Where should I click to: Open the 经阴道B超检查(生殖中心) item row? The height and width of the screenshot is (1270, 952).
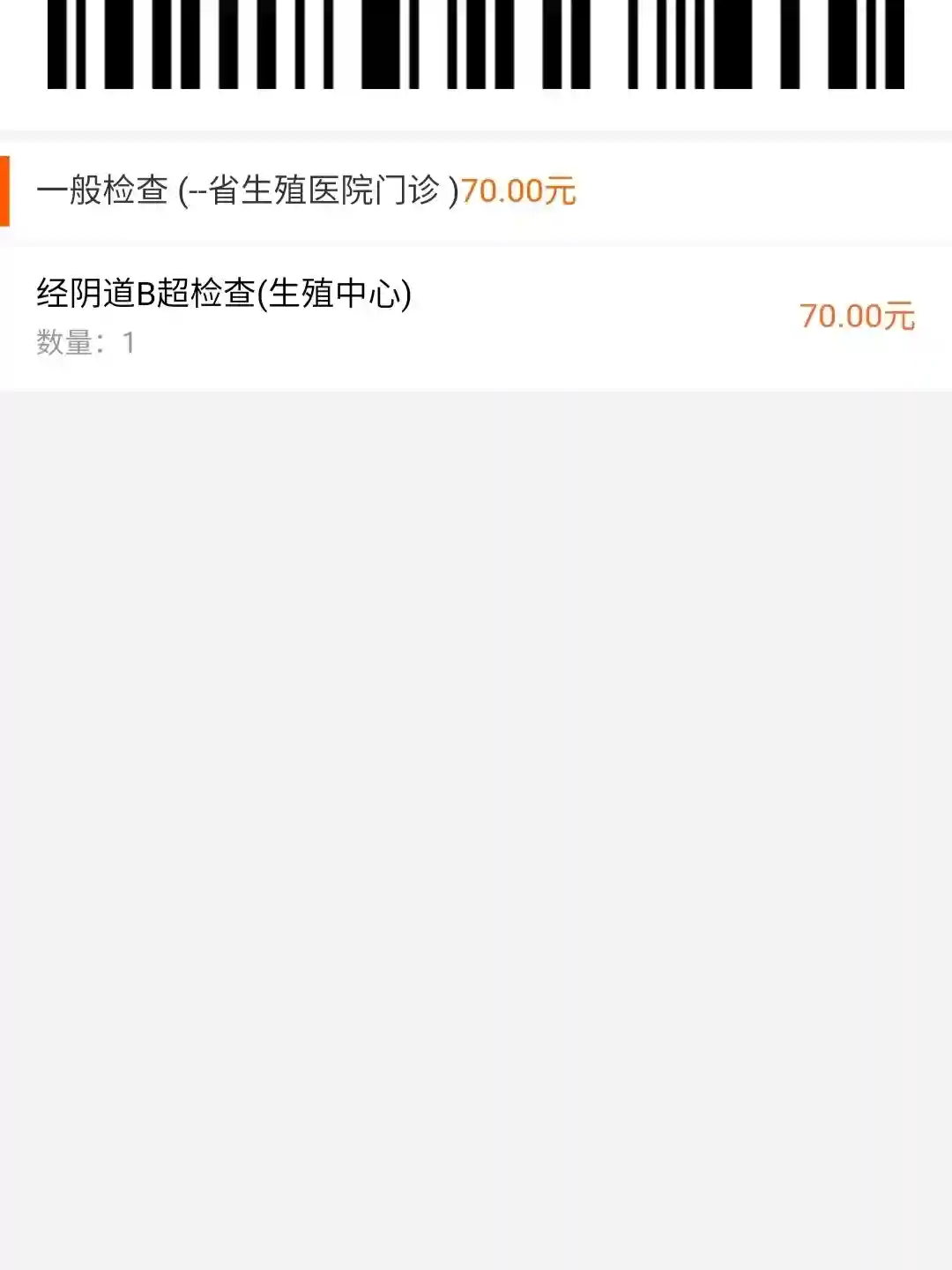point(476,316)
